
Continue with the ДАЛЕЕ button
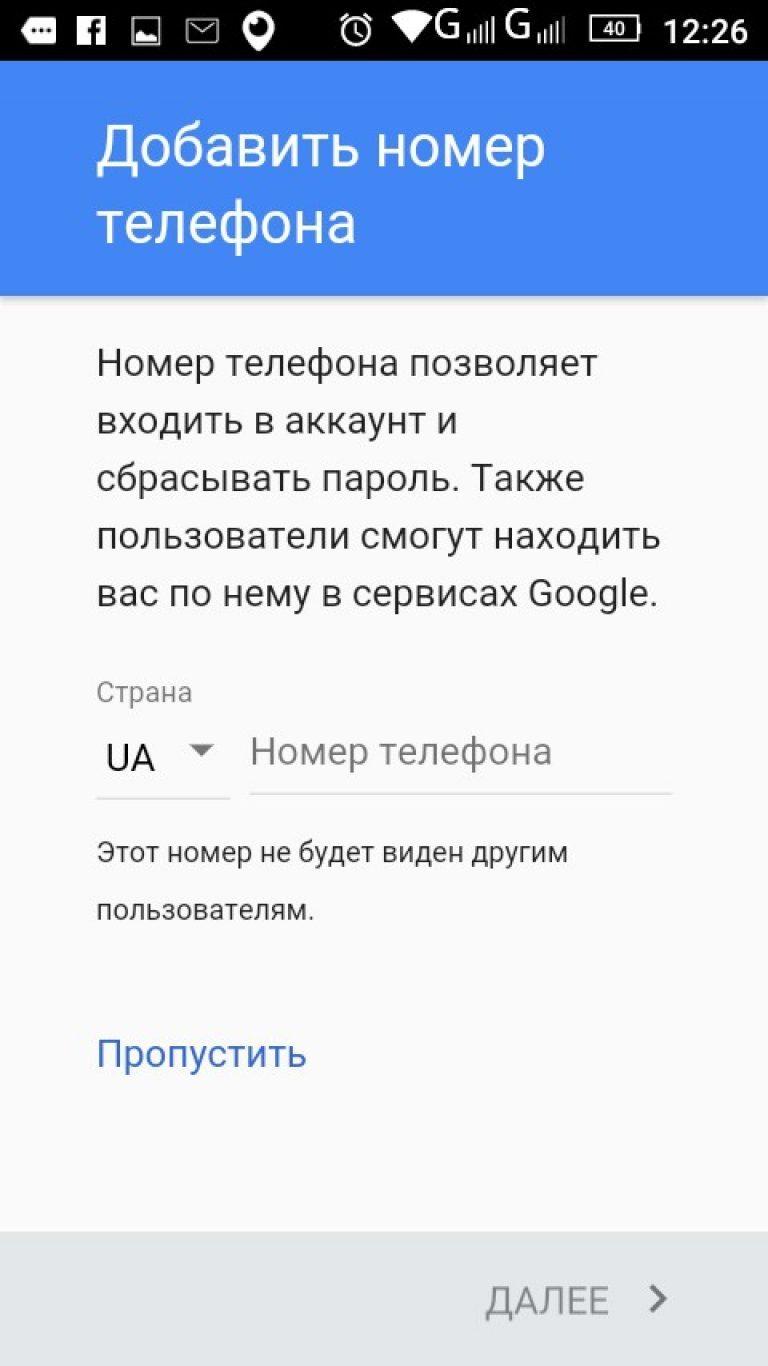(576, 1300)
